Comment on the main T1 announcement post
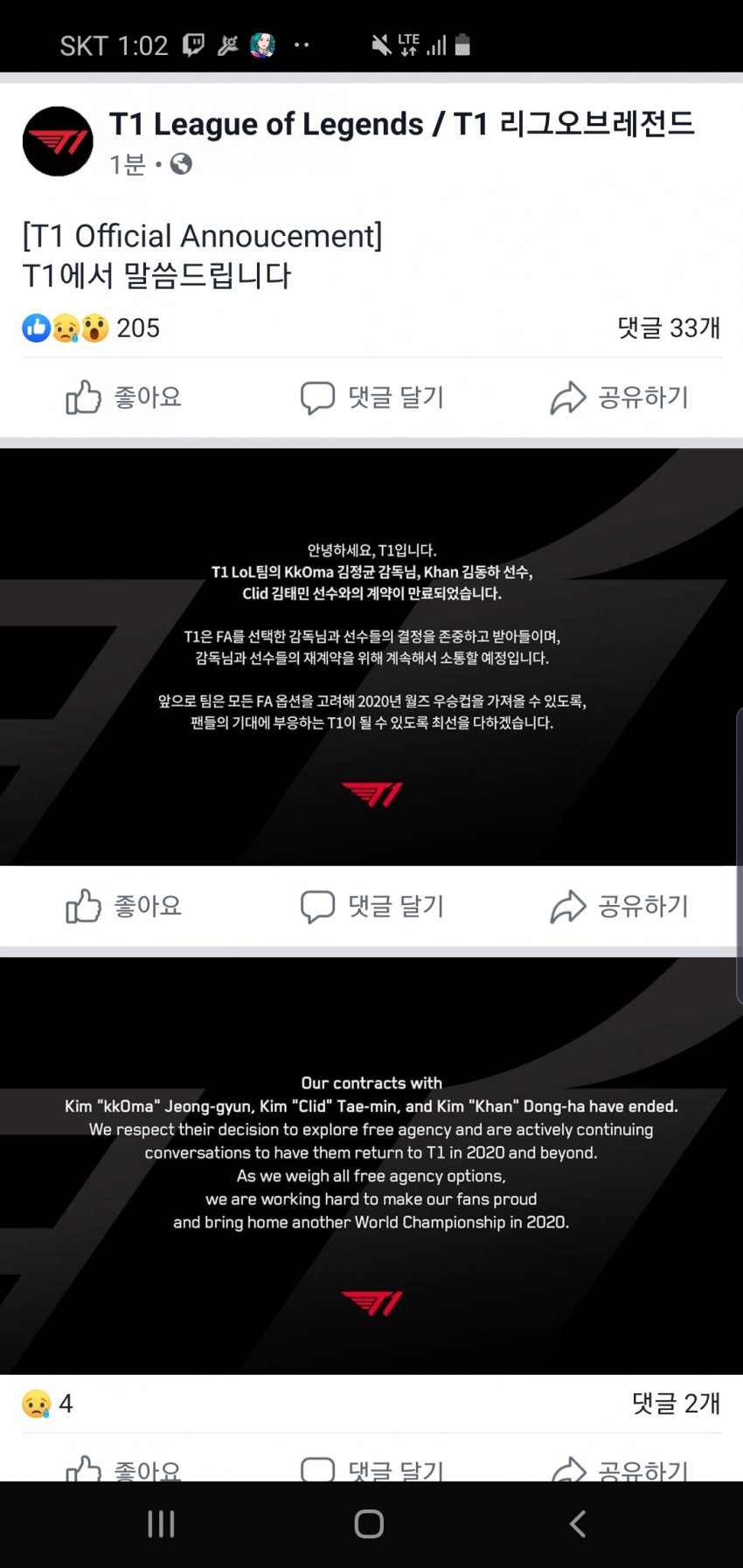Image resolution: width=743 pixels, height=1568 pixels. point(372,397)
